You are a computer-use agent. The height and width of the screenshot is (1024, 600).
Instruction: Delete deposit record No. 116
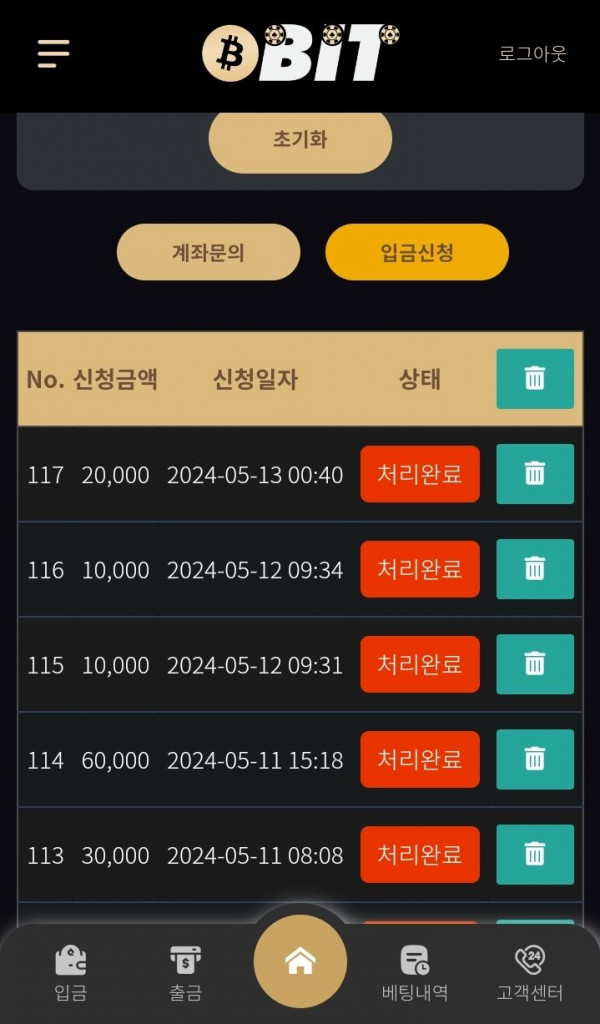coord(535,569)
